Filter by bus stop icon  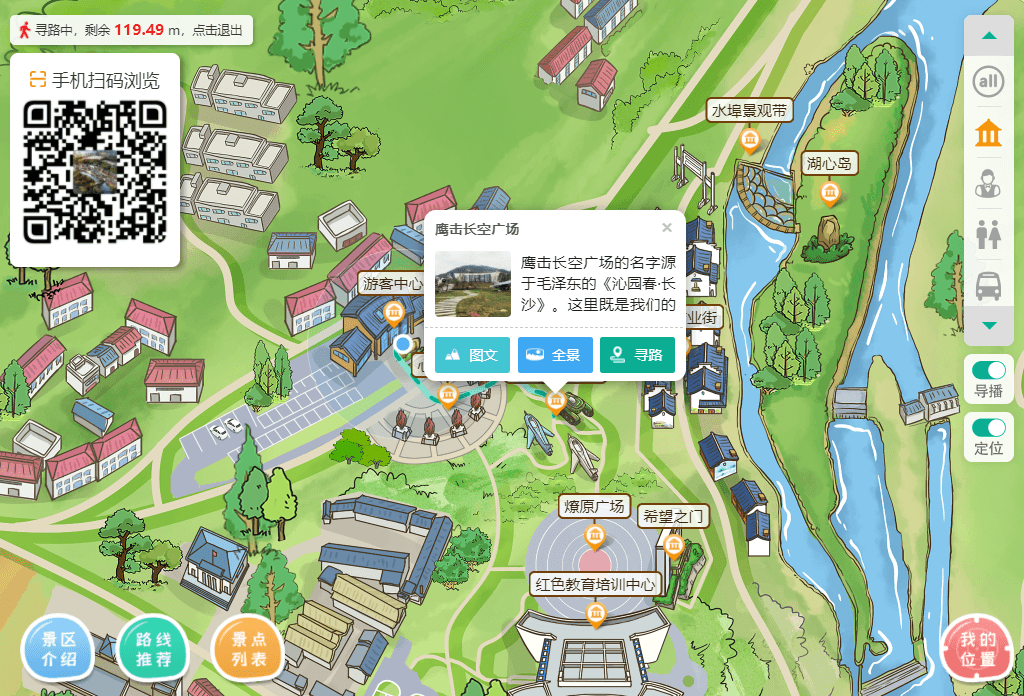[989, 286]
